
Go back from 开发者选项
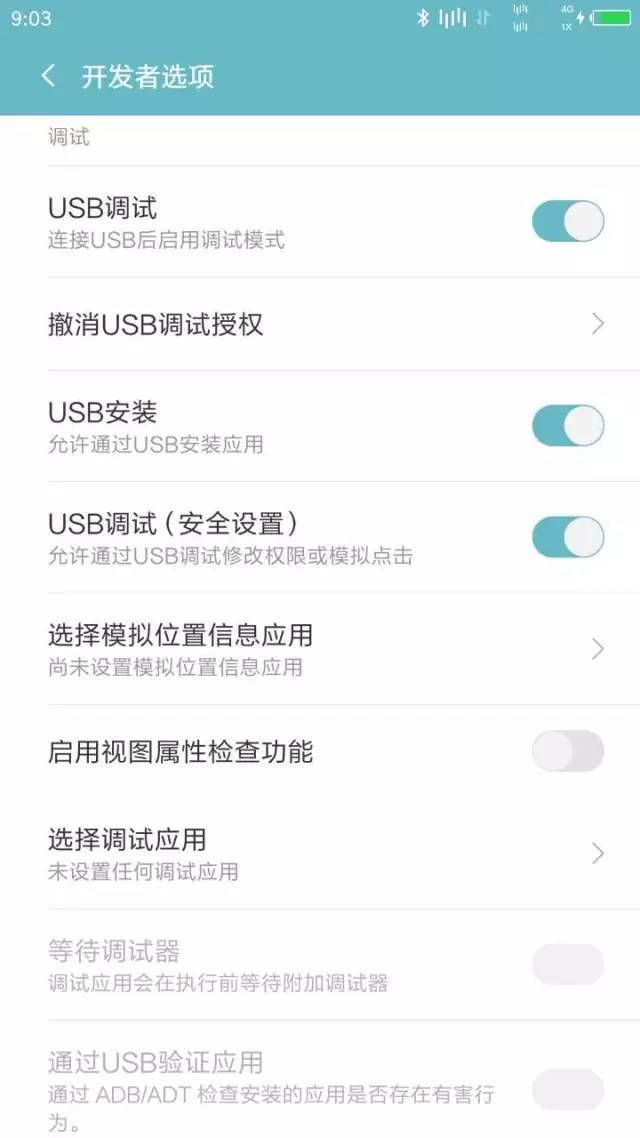click(x=48, y=75)
